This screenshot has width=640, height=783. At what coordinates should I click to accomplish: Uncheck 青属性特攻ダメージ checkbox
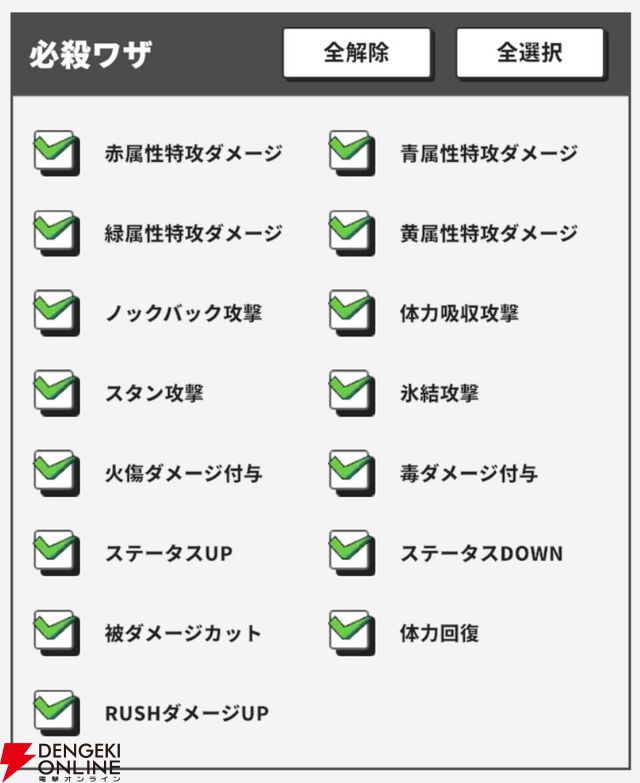351,153
